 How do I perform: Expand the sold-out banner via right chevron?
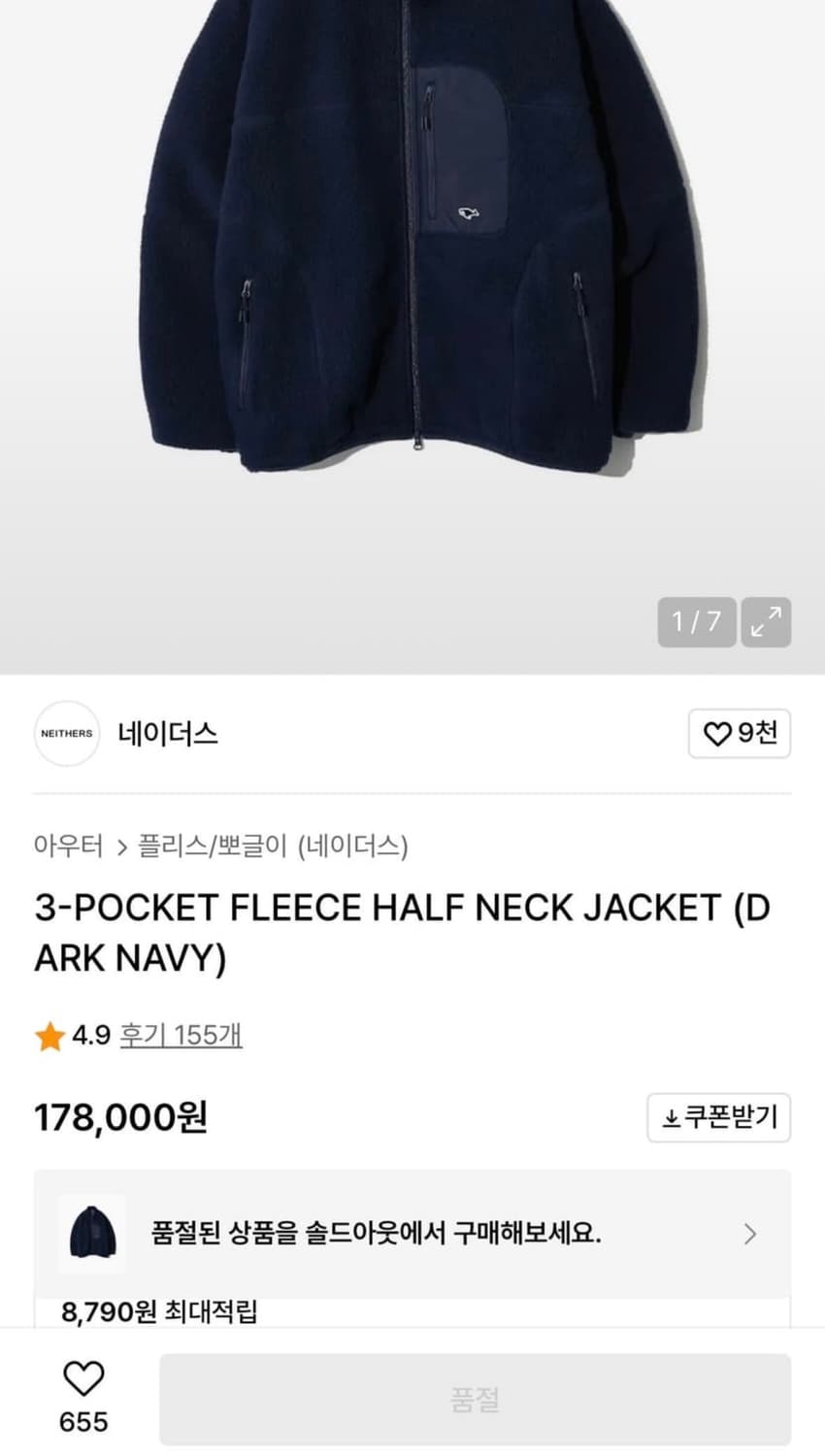[748, 1234]
